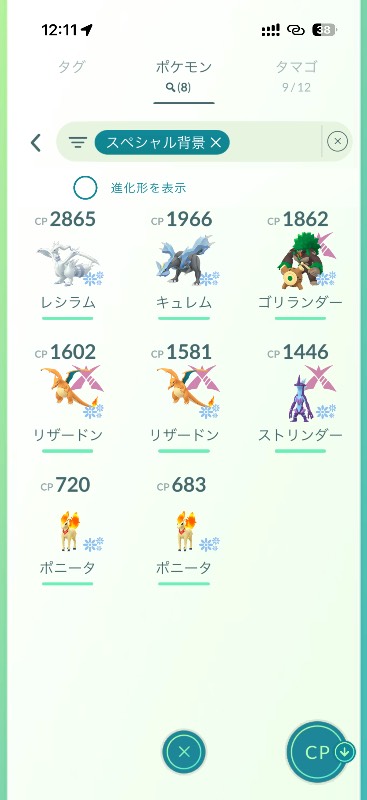Open リザードン with CP 1581
The width and height of the screenshot is (367, 800).
(x=184, y=397)
